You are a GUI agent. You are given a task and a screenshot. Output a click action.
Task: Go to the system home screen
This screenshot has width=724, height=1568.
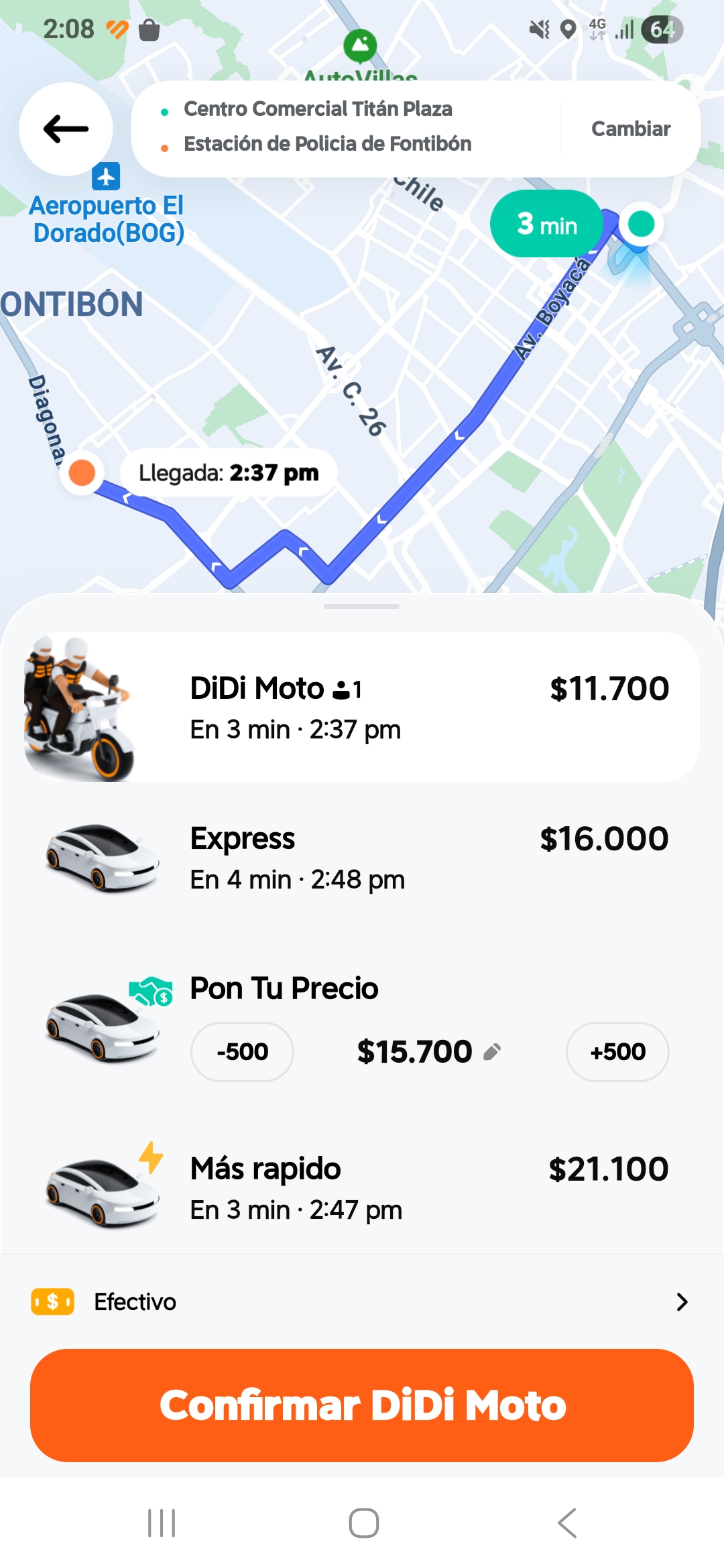(363, 1523)
